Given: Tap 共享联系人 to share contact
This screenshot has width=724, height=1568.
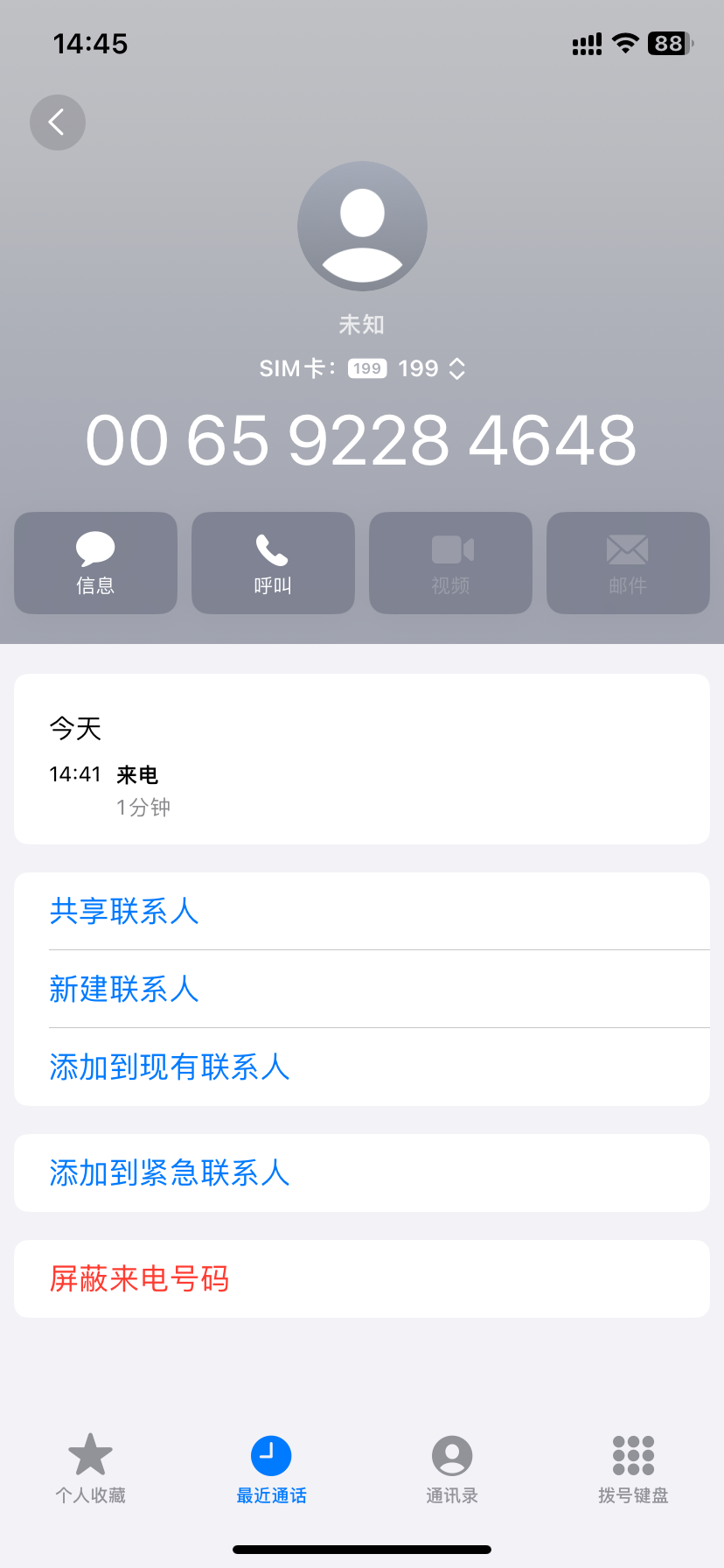Looking at the screenshot, I should (x=124, y=911).
